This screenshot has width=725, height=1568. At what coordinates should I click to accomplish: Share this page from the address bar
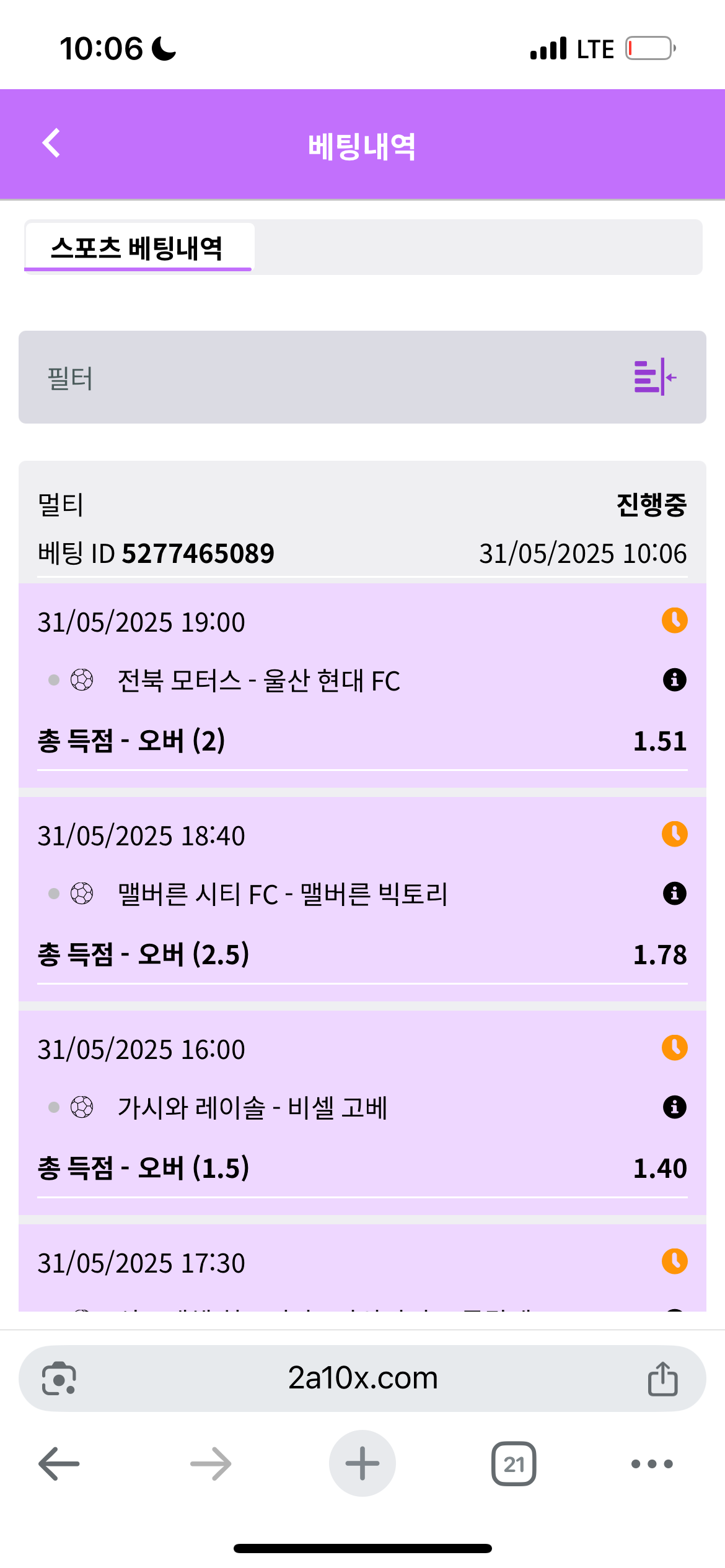pyautogui.click(x=662, y=1379)
